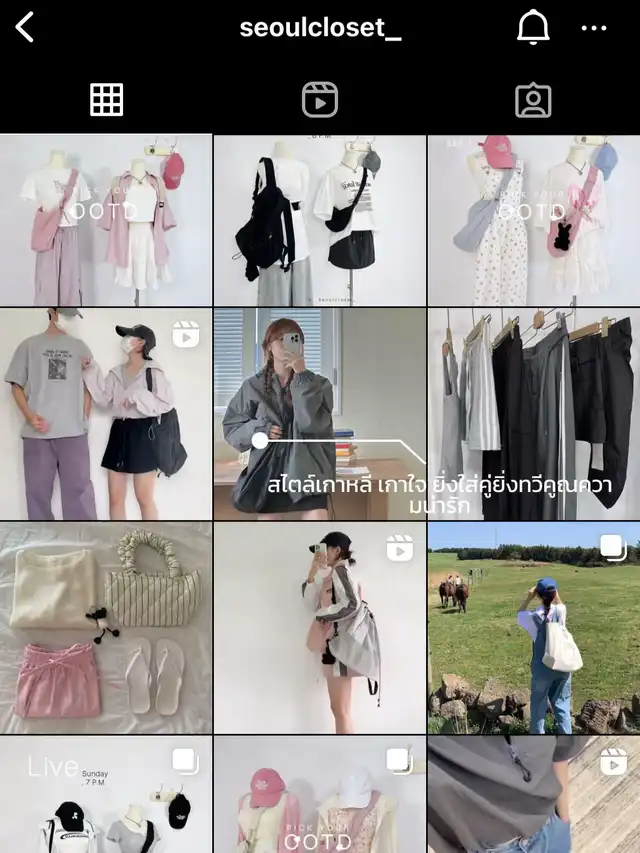Viewport: 640px width, 853px height.
Task: Open the notifications bell
Action: pos(533,28)
